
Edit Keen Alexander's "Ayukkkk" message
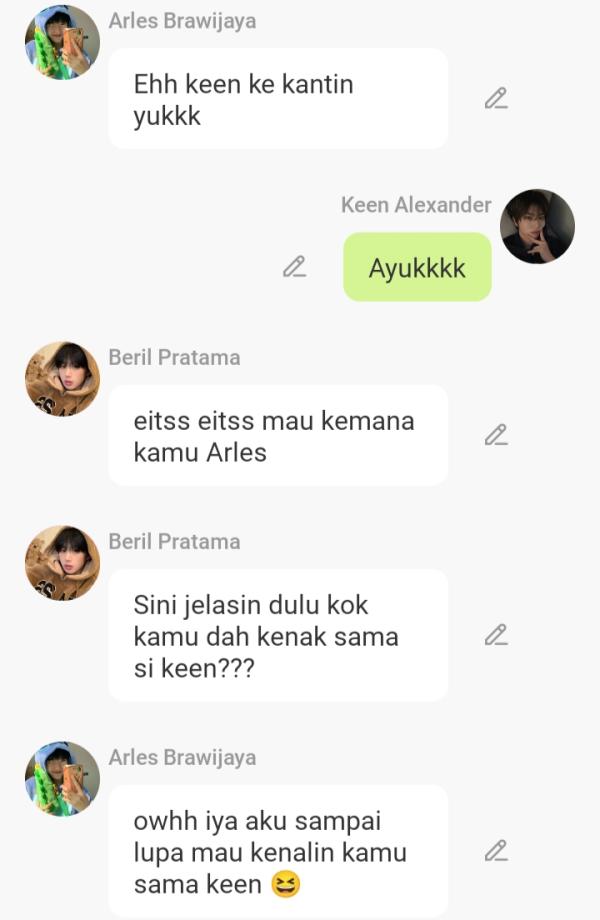294,267
